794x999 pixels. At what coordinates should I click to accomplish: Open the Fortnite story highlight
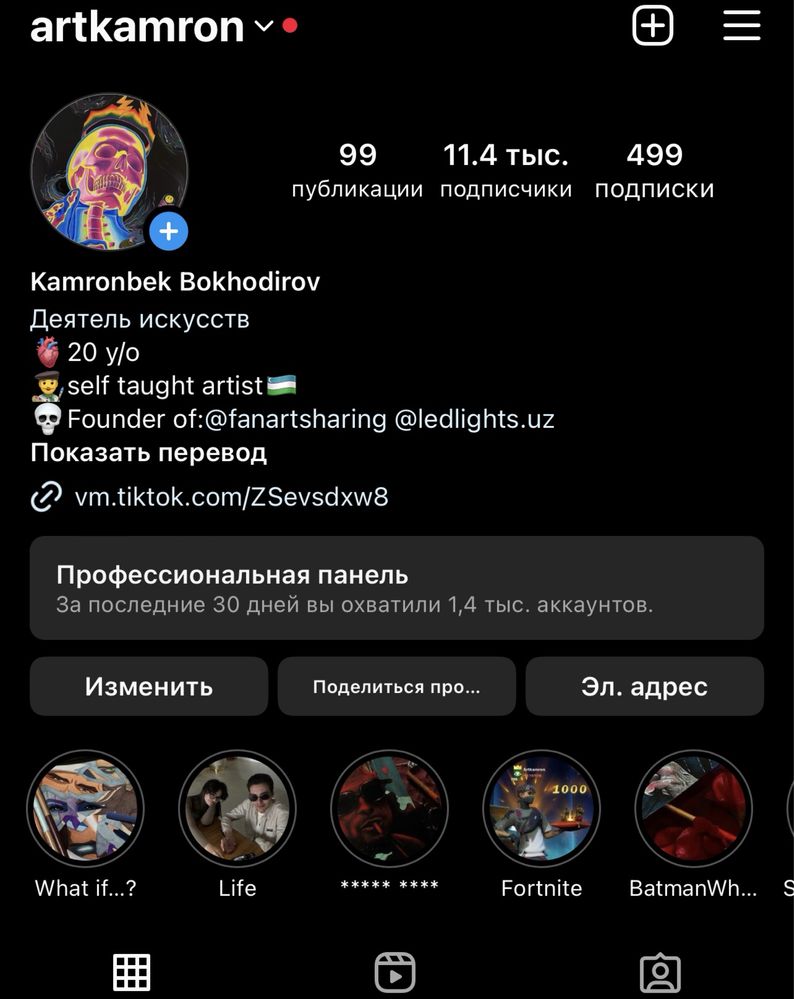541,809
